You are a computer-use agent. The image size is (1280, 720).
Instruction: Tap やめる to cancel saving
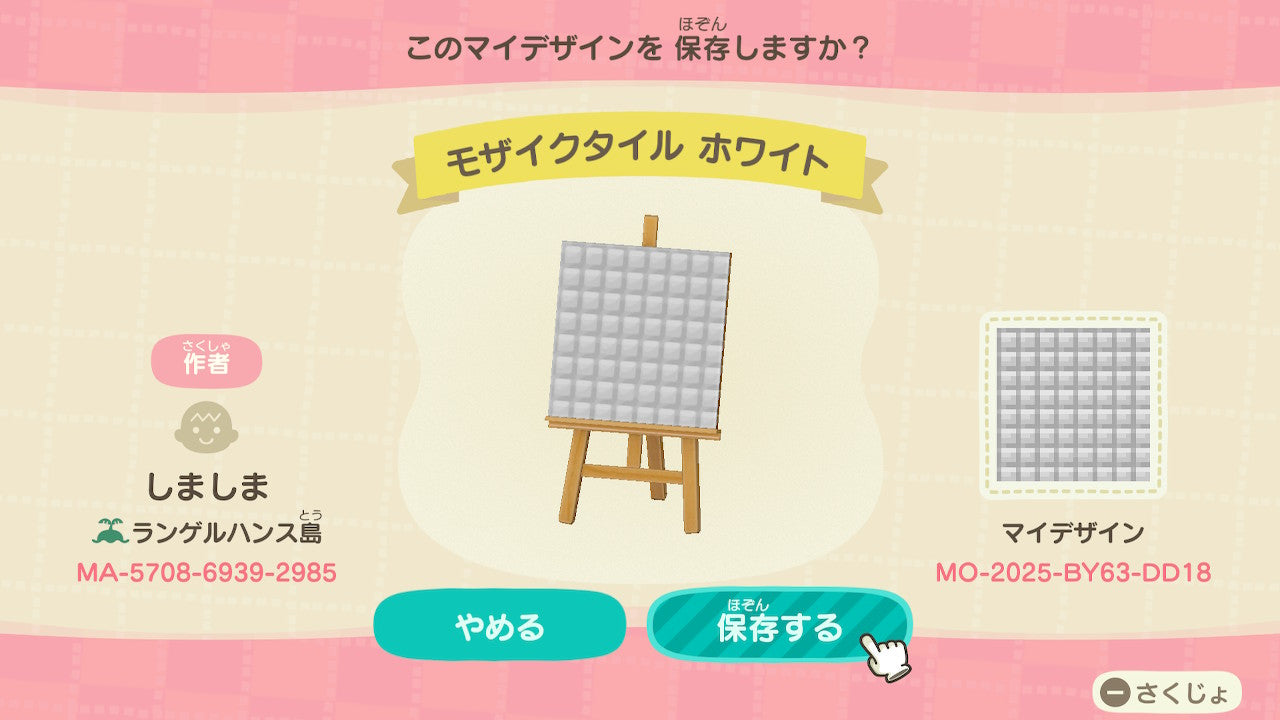point(499,626)
